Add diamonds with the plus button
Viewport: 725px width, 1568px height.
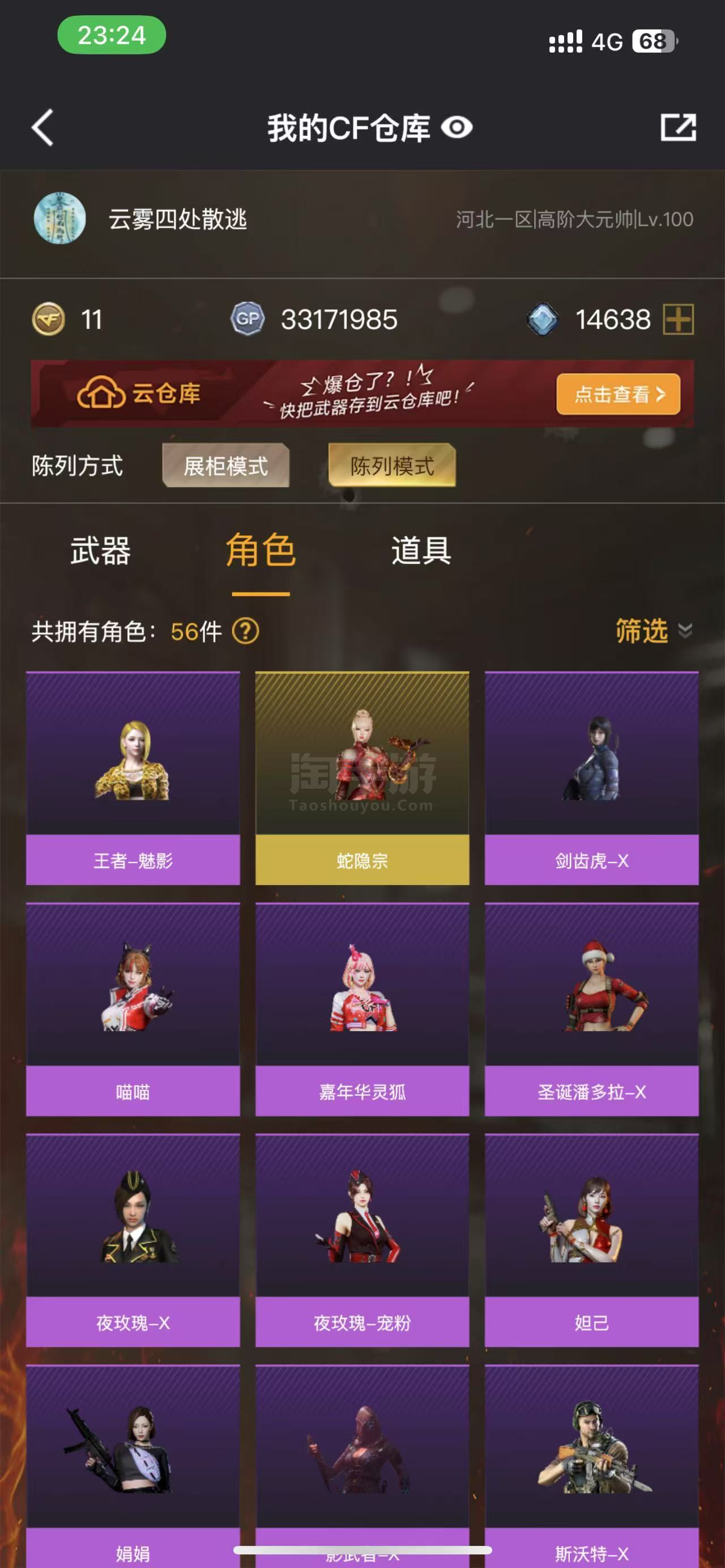point(678,319)
